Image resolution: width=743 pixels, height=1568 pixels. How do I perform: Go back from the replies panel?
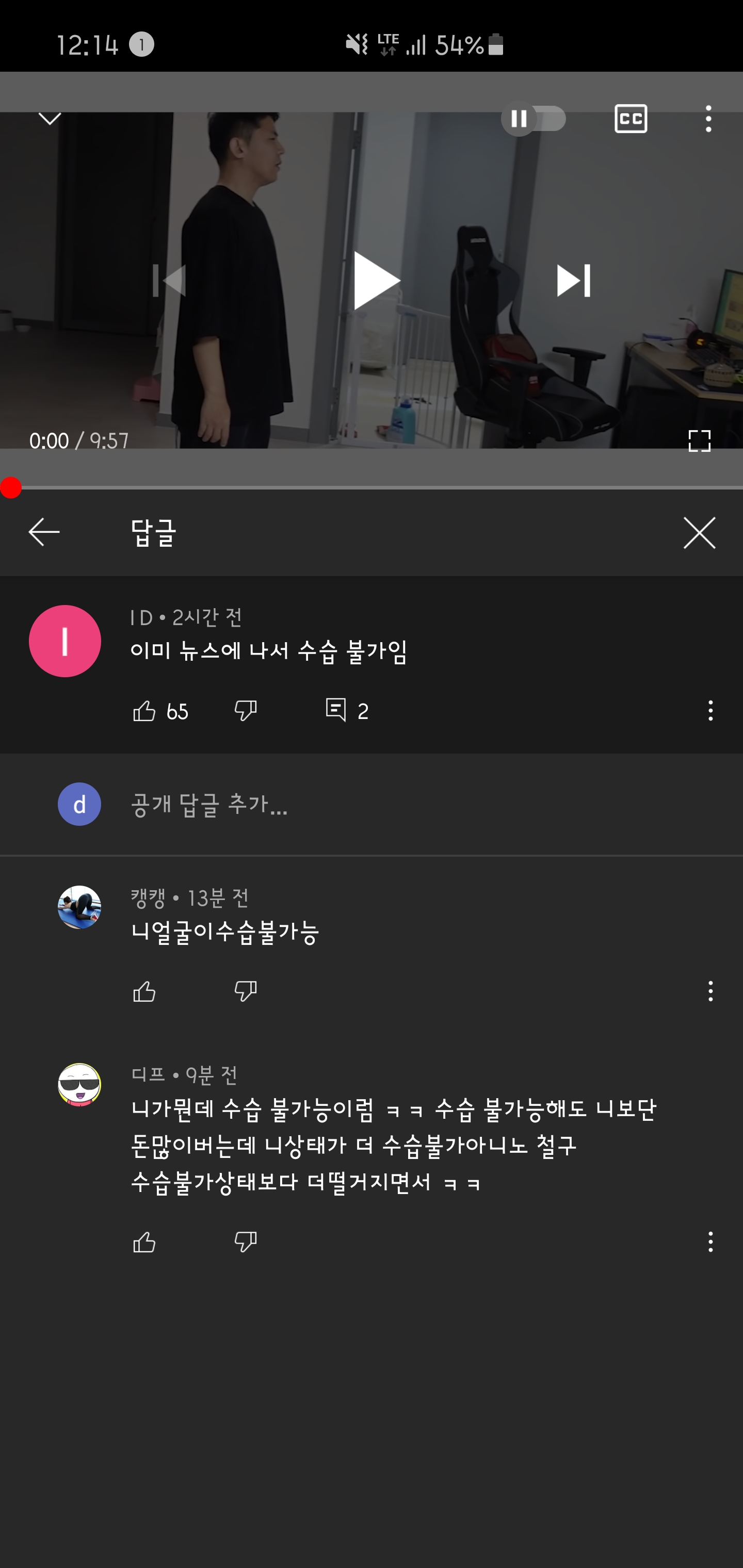point(44,532)
